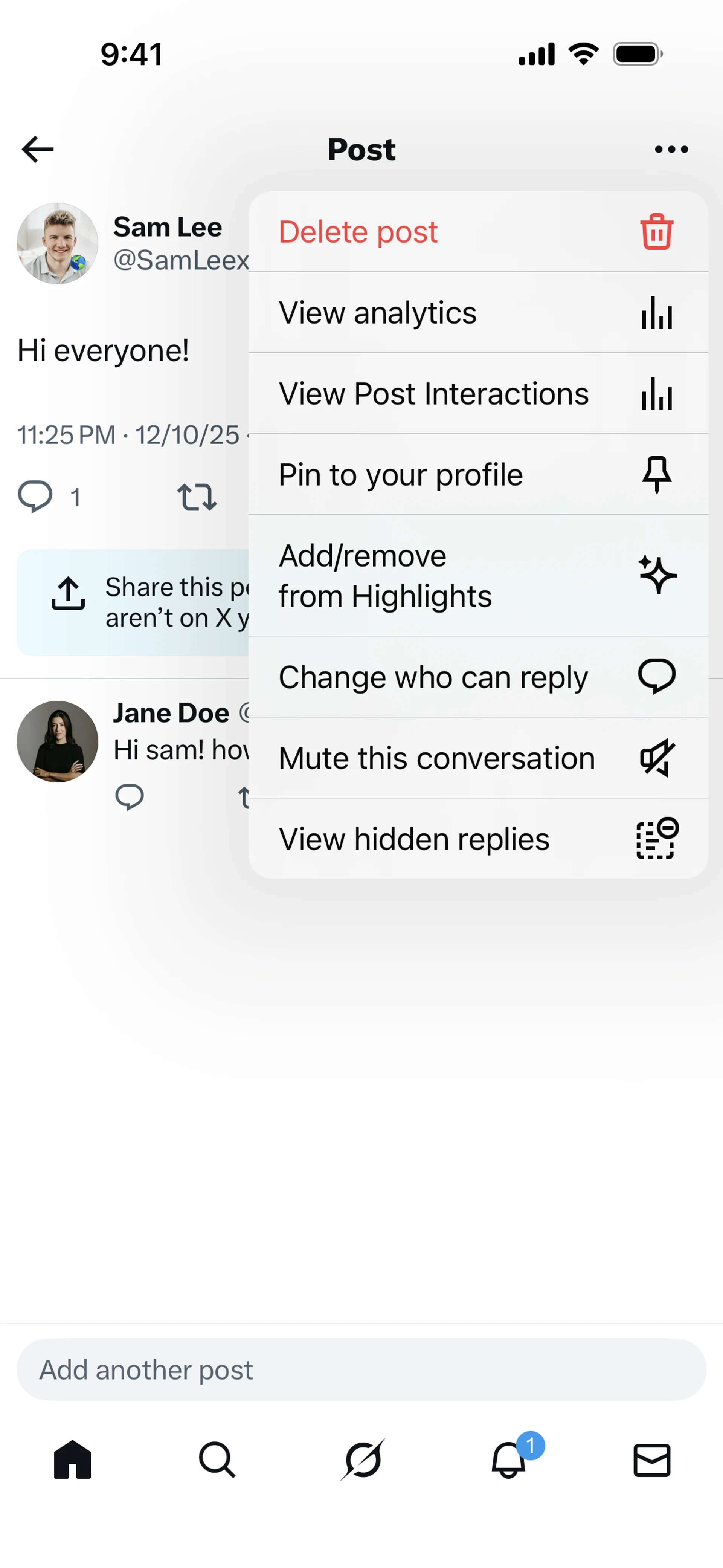Go to the Messages envelope tab
This screenshot has width=723, height=1568.
(x=652, y=1459)
